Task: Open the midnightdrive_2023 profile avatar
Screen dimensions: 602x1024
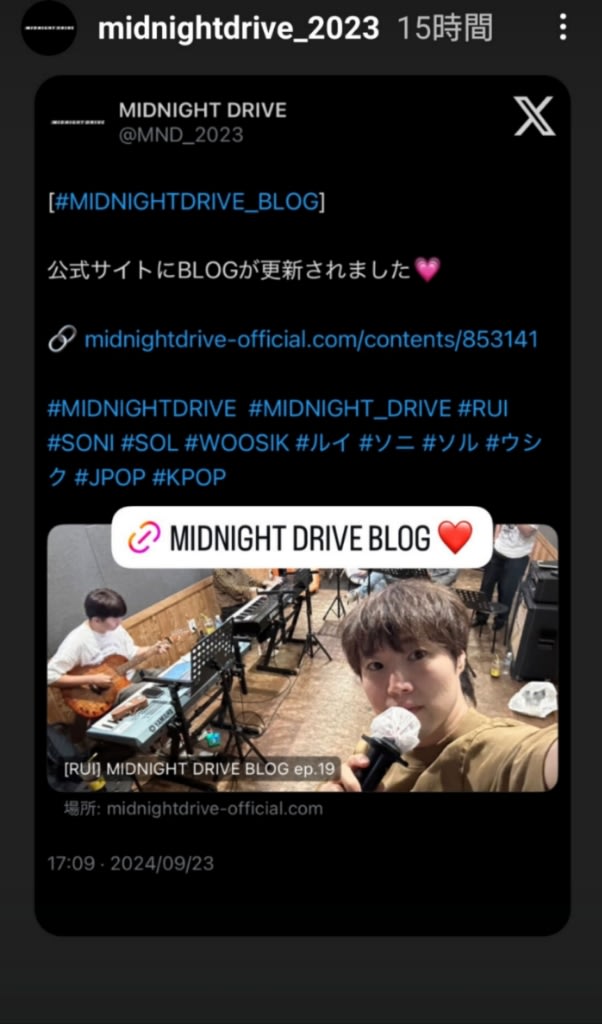Action: pyautogui.click(x=48, y=28)
